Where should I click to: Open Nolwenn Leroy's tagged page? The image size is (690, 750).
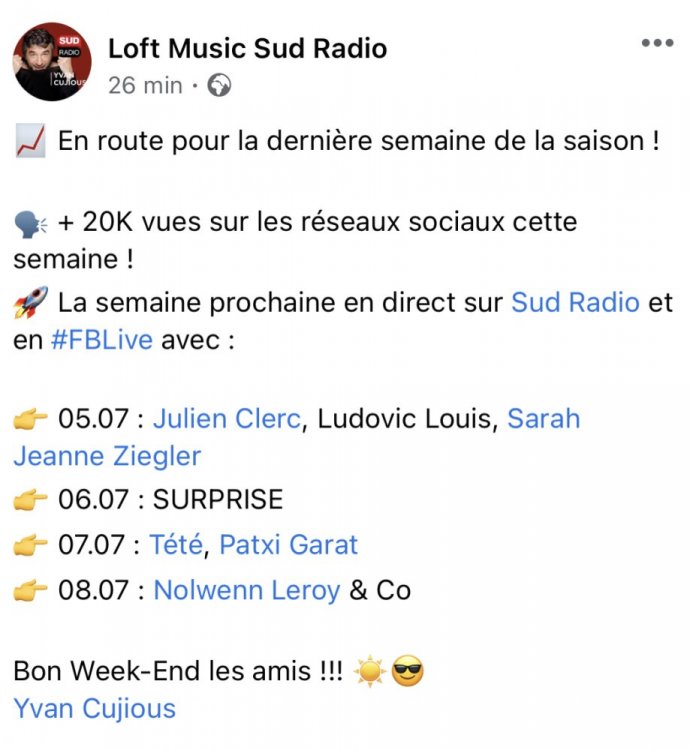247,590
